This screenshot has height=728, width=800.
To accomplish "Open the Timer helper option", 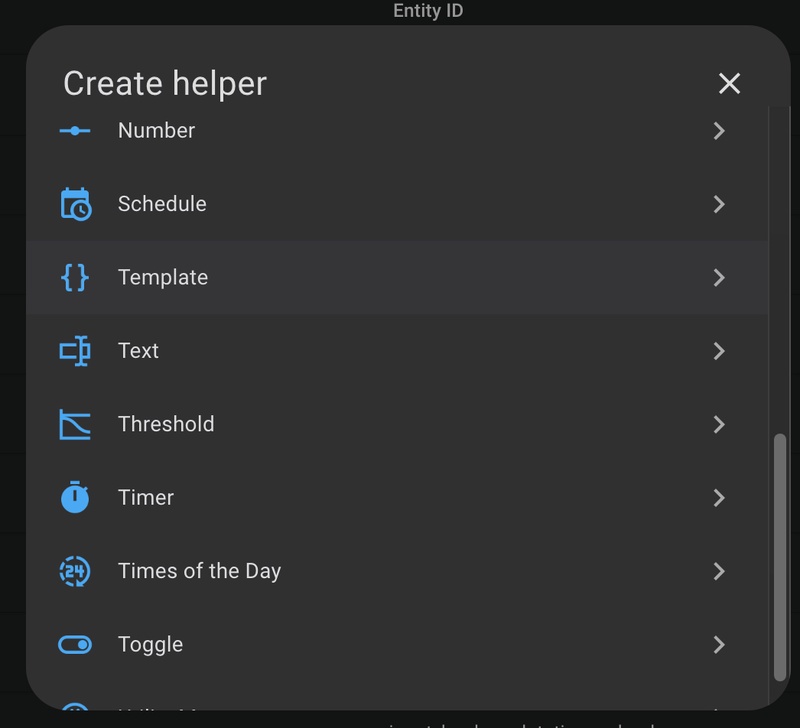I will coord(146,498).
